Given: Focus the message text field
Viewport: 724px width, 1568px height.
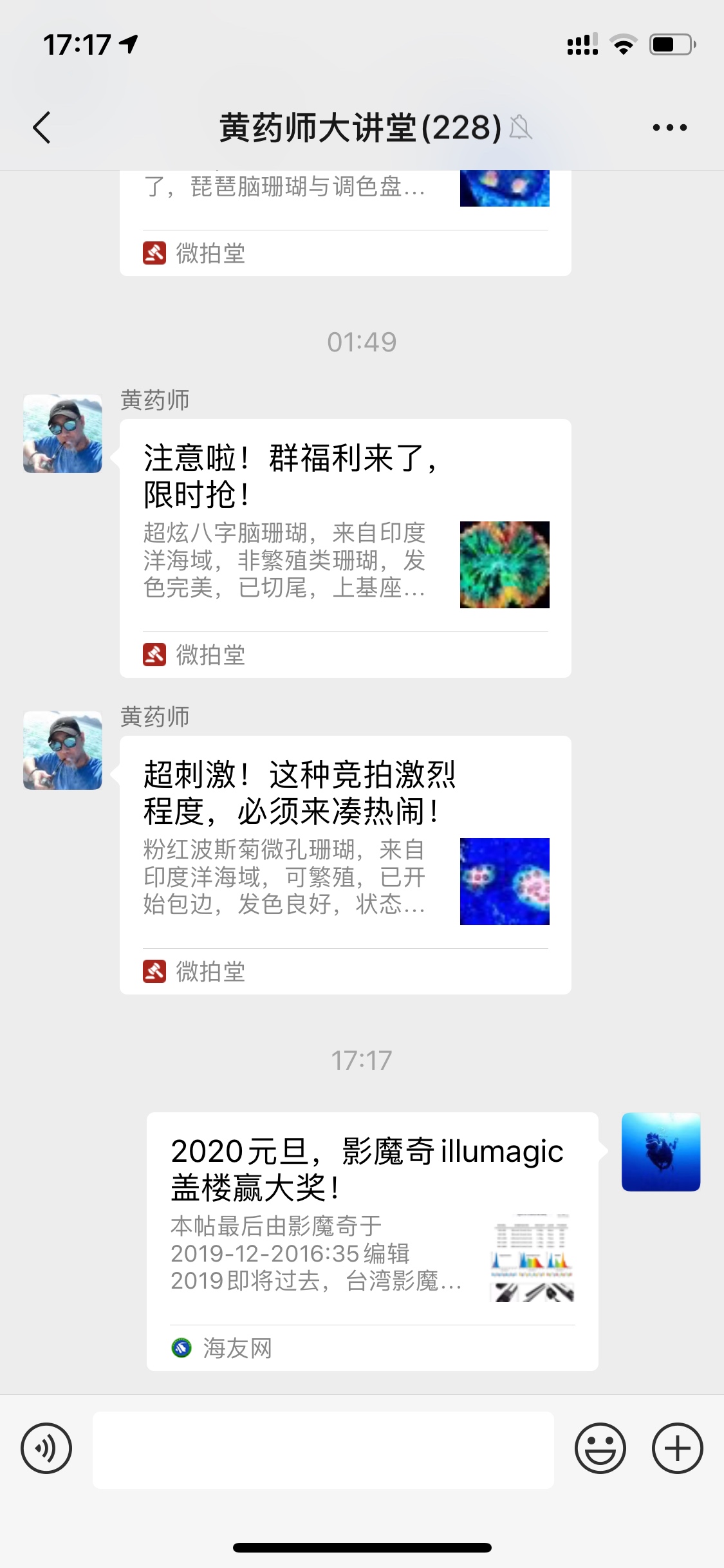Looking at the screenshot, I should [x=323, y=1450].
